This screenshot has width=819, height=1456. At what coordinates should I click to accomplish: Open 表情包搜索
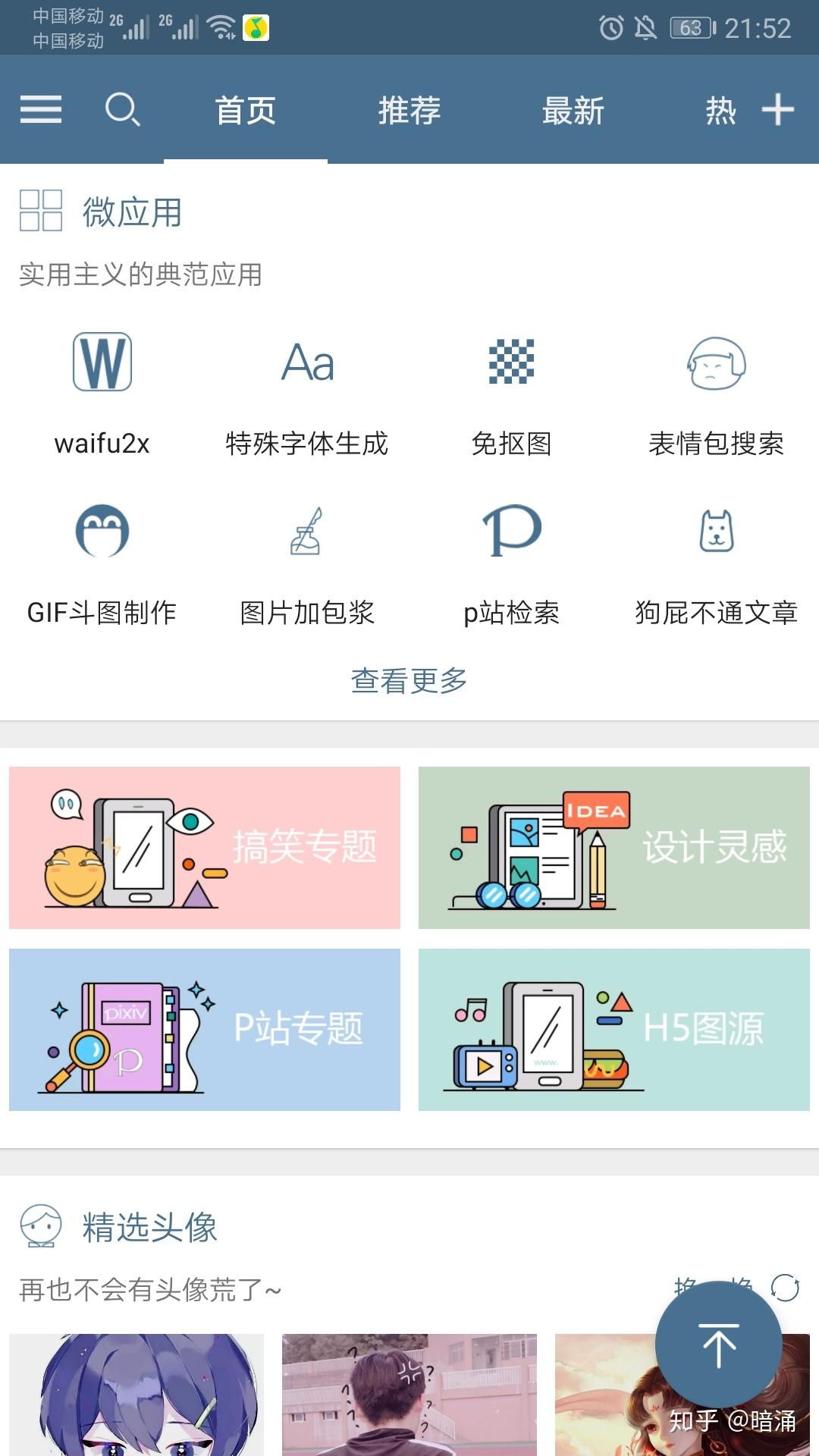(717, 394)
